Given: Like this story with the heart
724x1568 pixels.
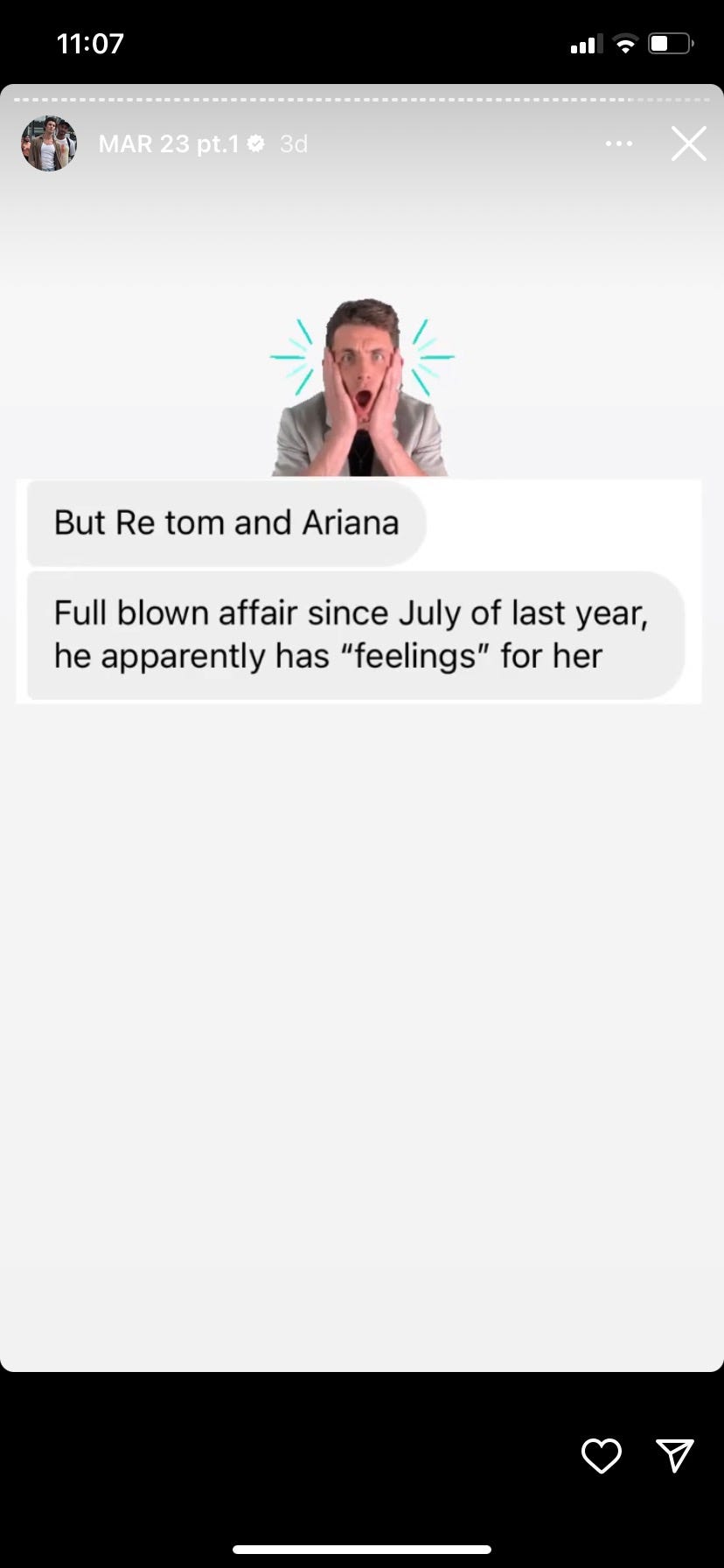Looking at the screenshot, I should (601, 1455).
